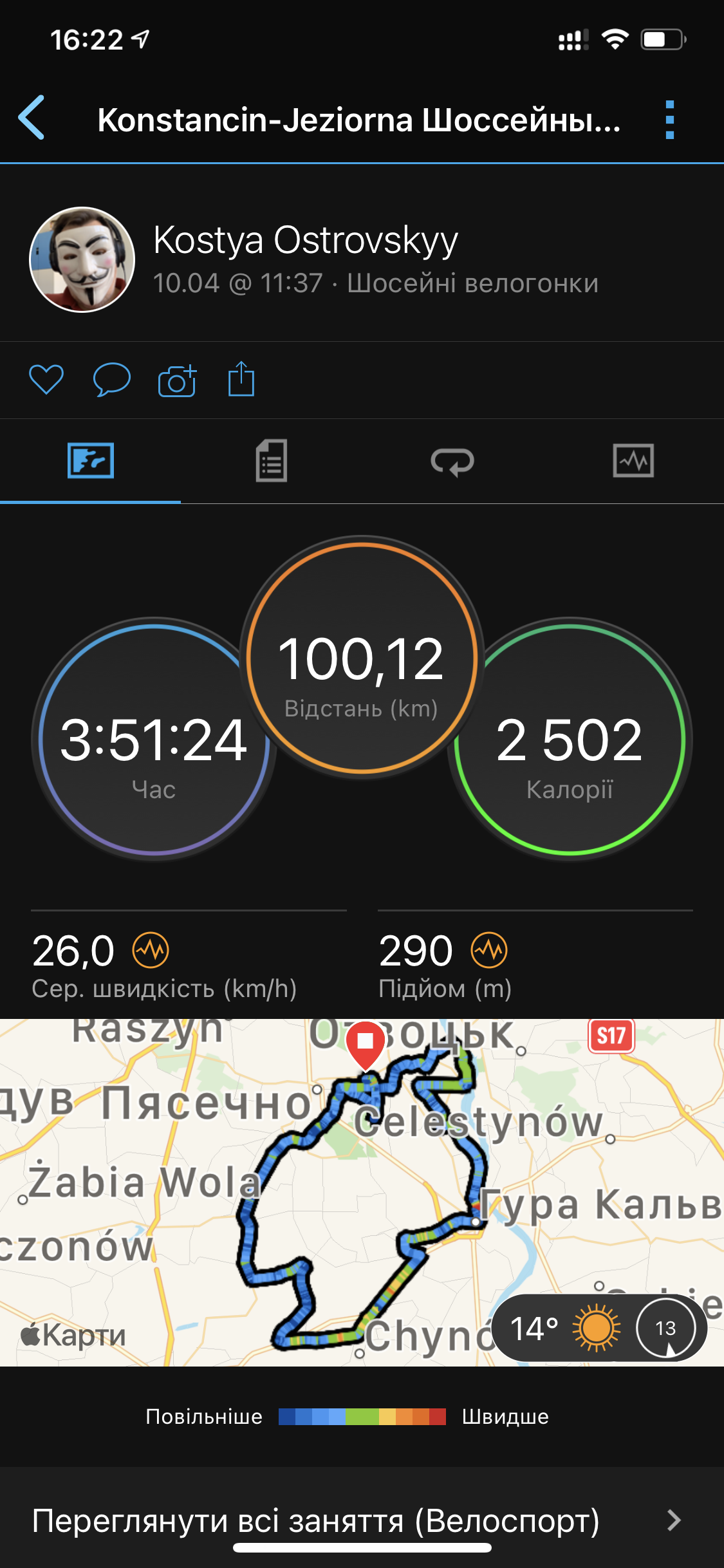The width and height of the screenshot is (724, 1568).
Task: Switch to the charts tab
Action: (x=633, y=461)
